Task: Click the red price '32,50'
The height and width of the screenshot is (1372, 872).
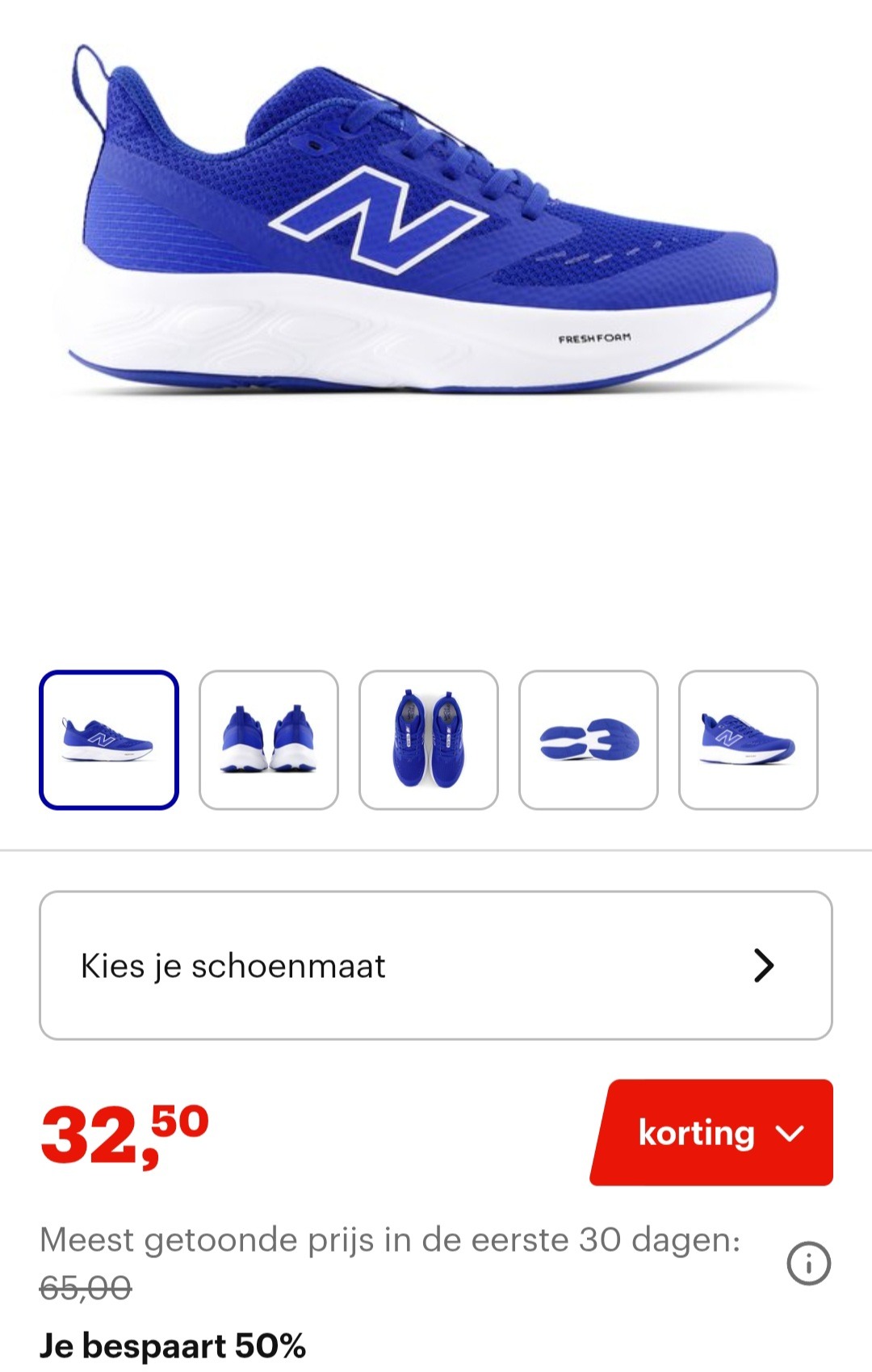Action: 121,1135
